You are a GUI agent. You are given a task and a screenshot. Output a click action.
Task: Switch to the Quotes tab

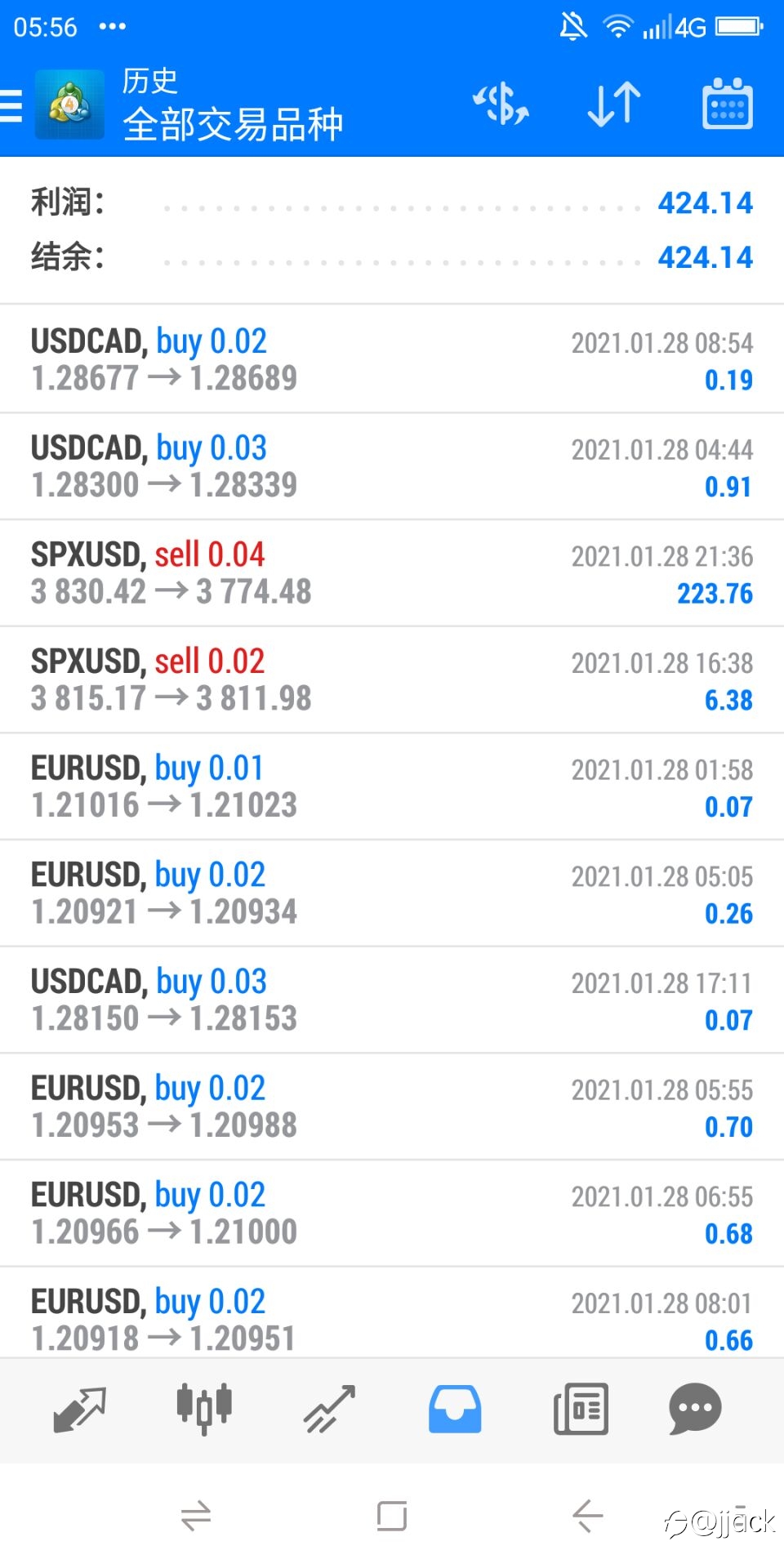point(79,1410)
